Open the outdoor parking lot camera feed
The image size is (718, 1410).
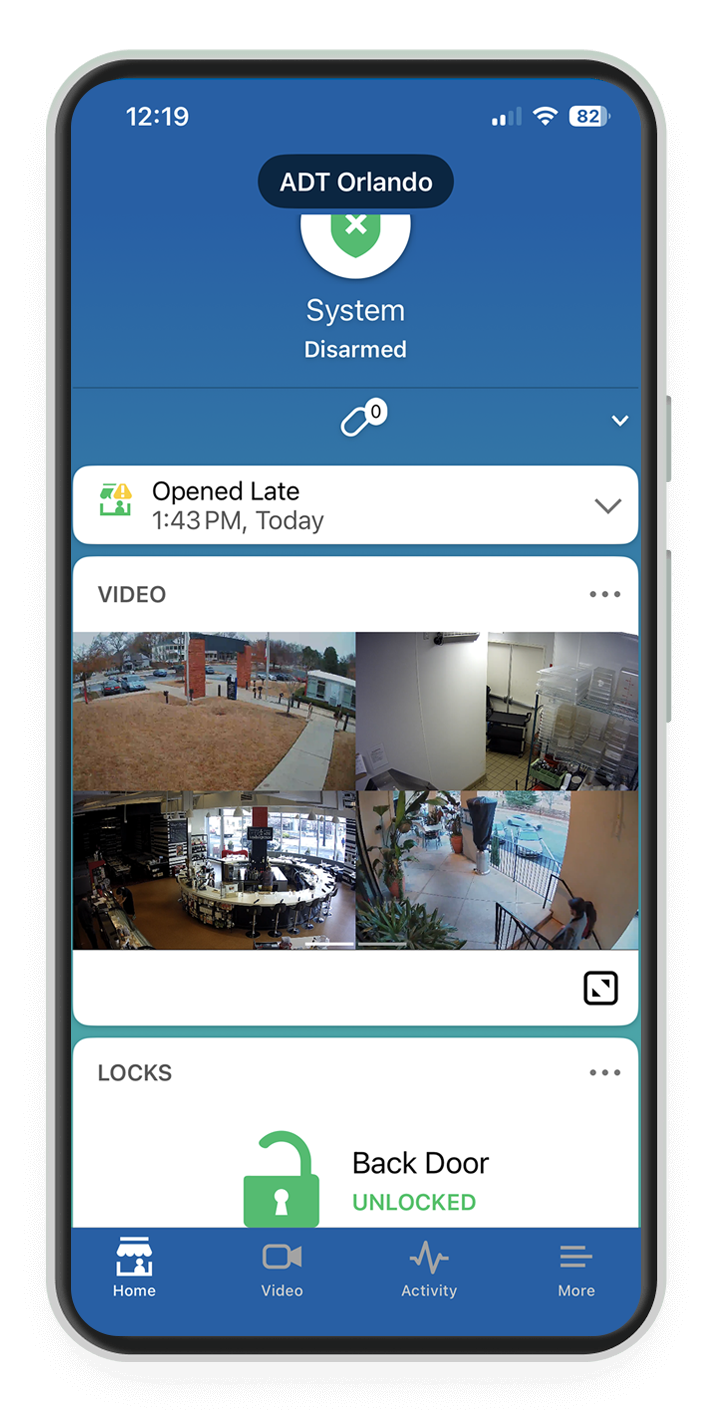[214, 711]
